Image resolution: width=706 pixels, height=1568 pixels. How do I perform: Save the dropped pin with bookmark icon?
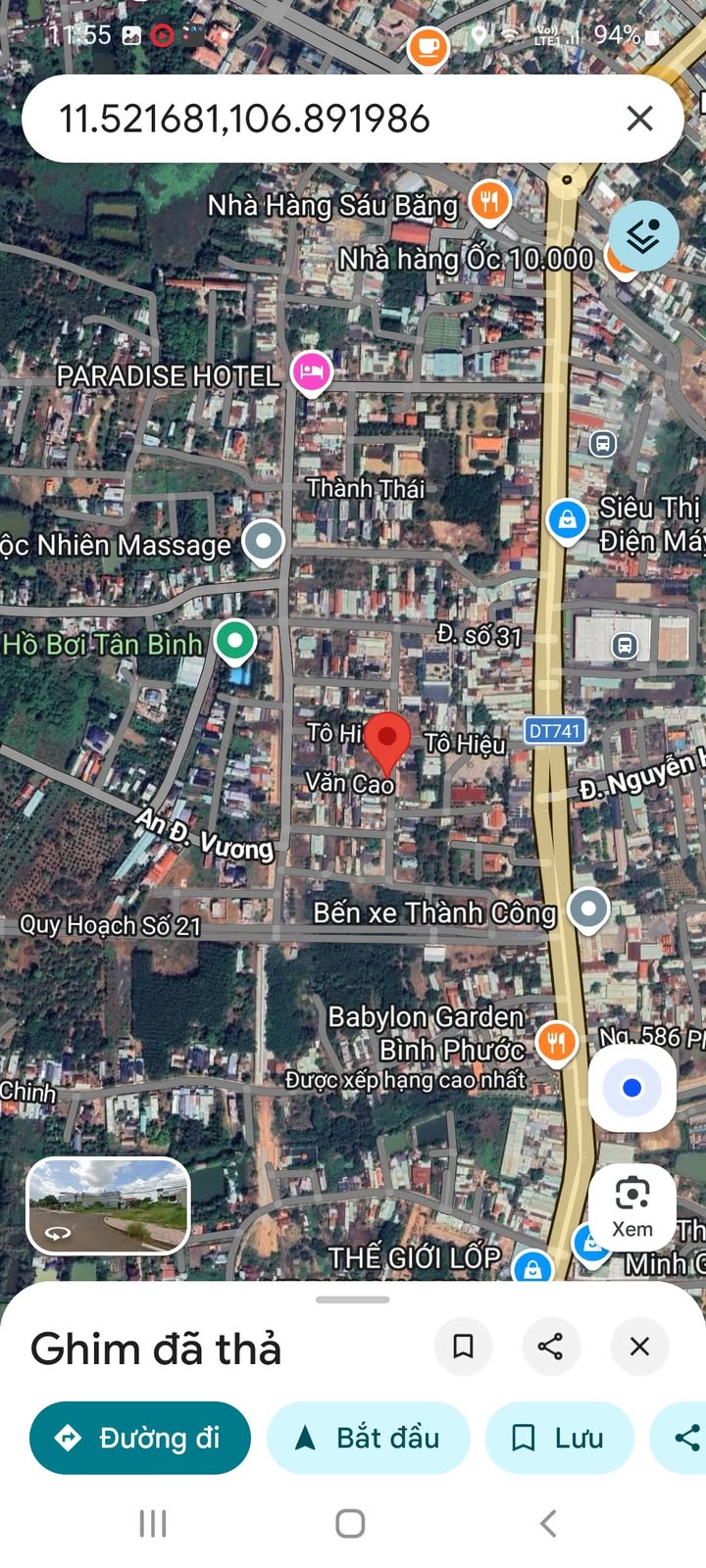click(463, 1346)
